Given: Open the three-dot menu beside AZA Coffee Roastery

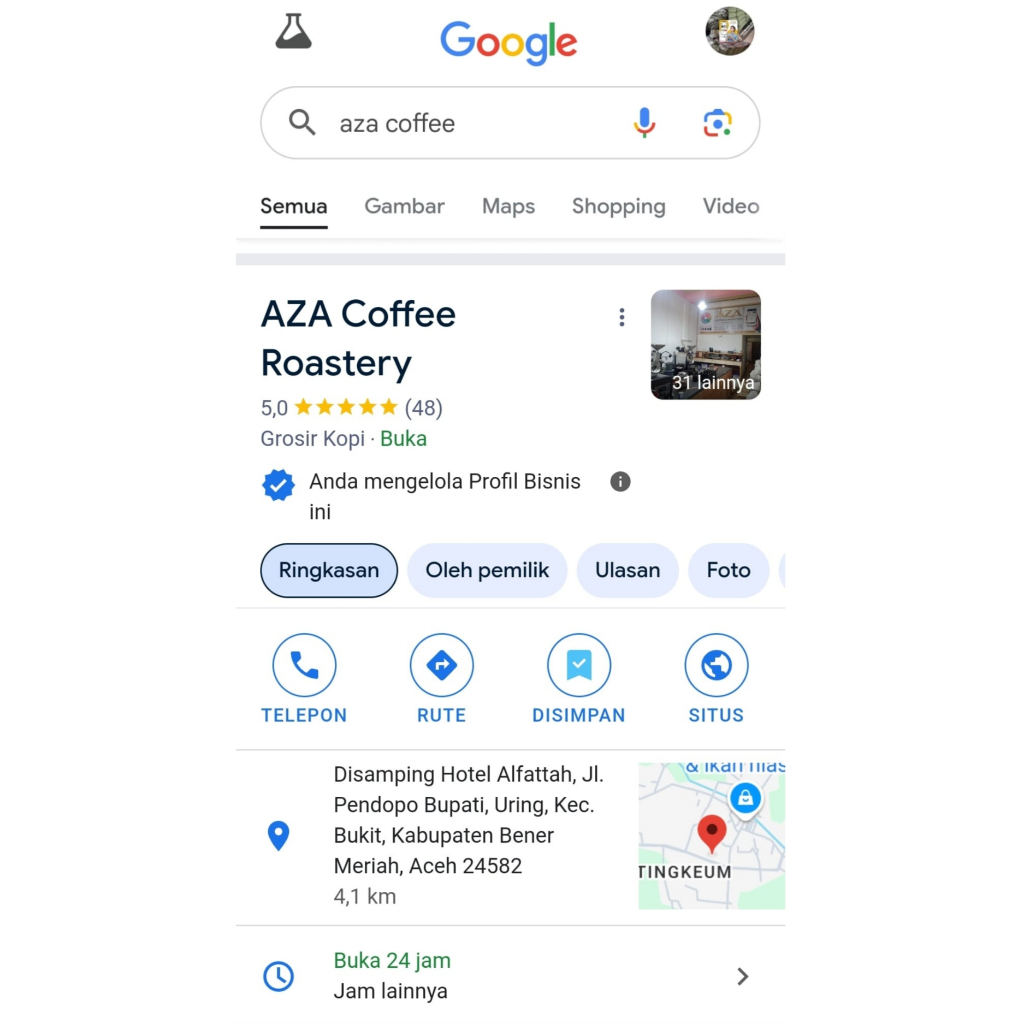Looking at the screenshot, I should (622, 317).
